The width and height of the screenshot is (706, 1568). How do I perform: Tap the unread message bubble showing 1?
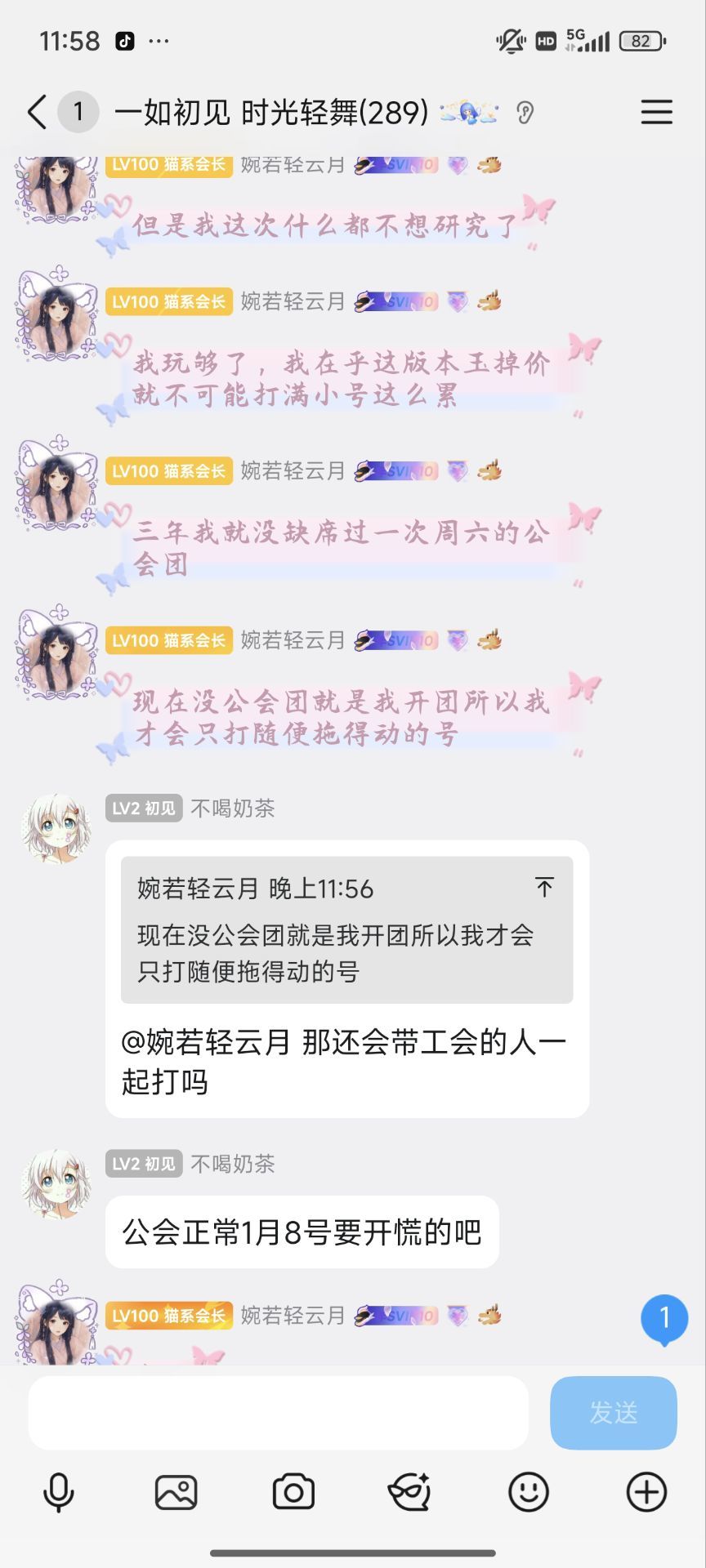(x=664, y=1319)
